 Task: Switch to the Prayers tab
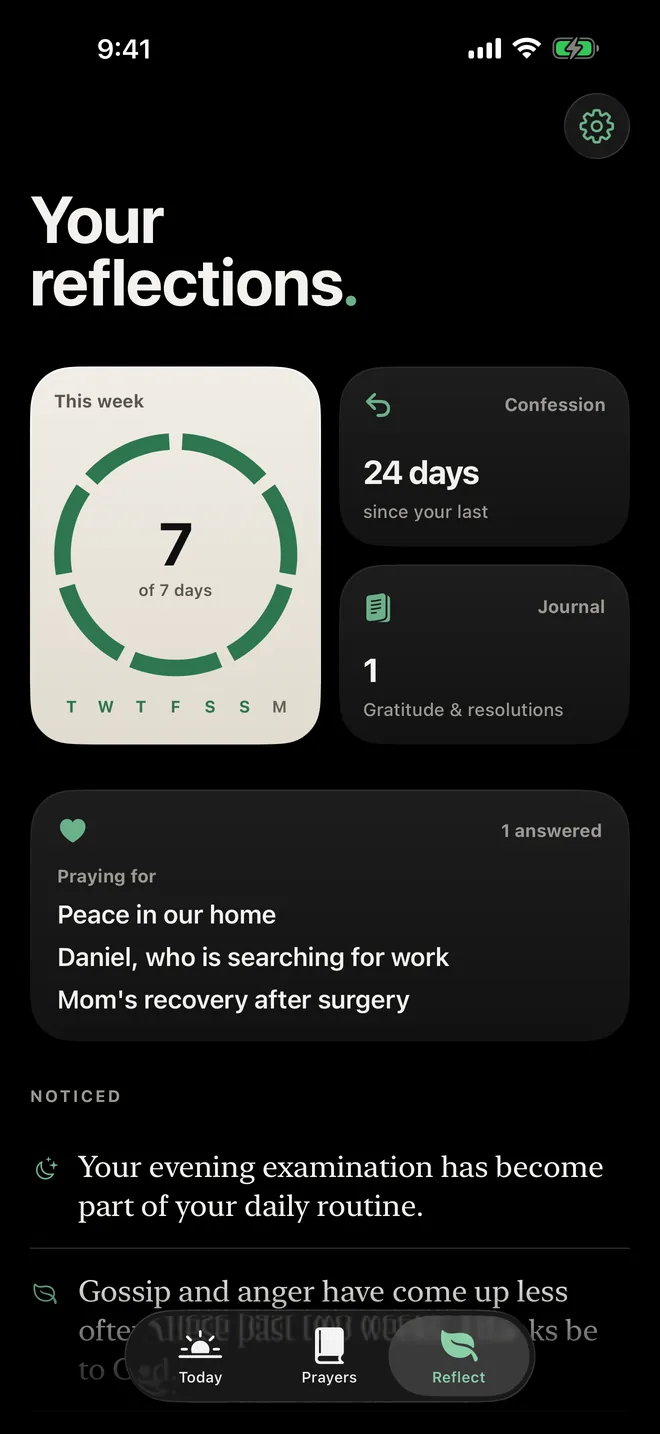329,1357
